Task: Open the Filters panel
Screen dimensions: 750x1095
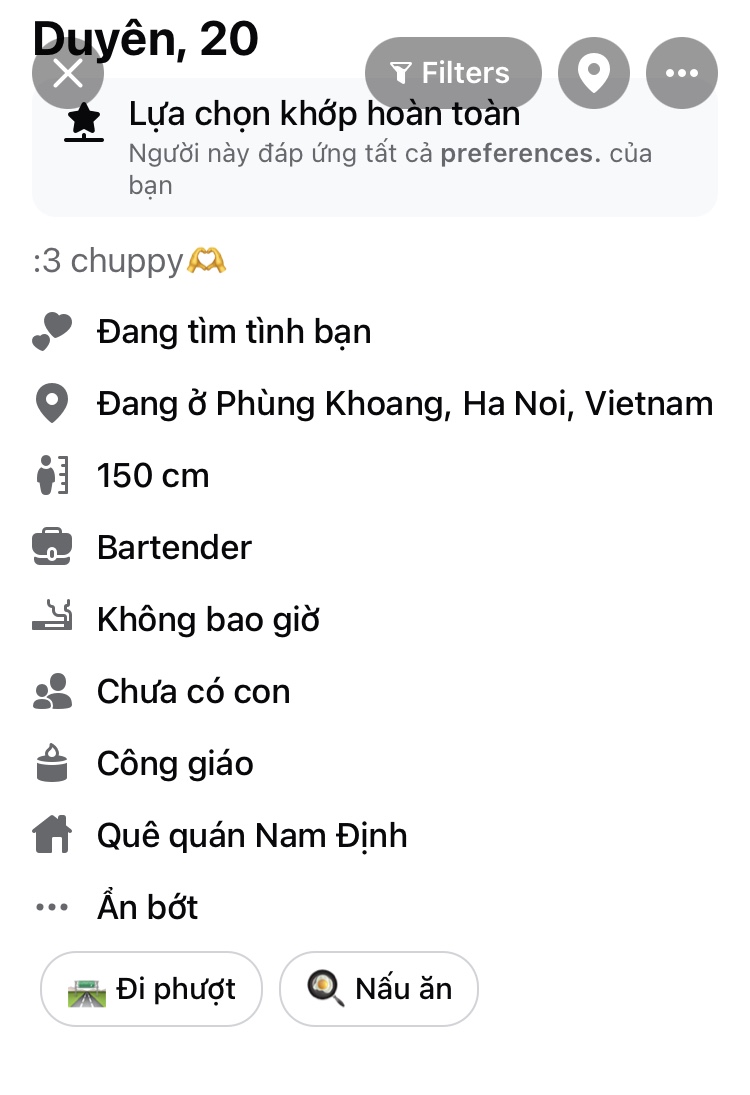Action: click(453, 72)
